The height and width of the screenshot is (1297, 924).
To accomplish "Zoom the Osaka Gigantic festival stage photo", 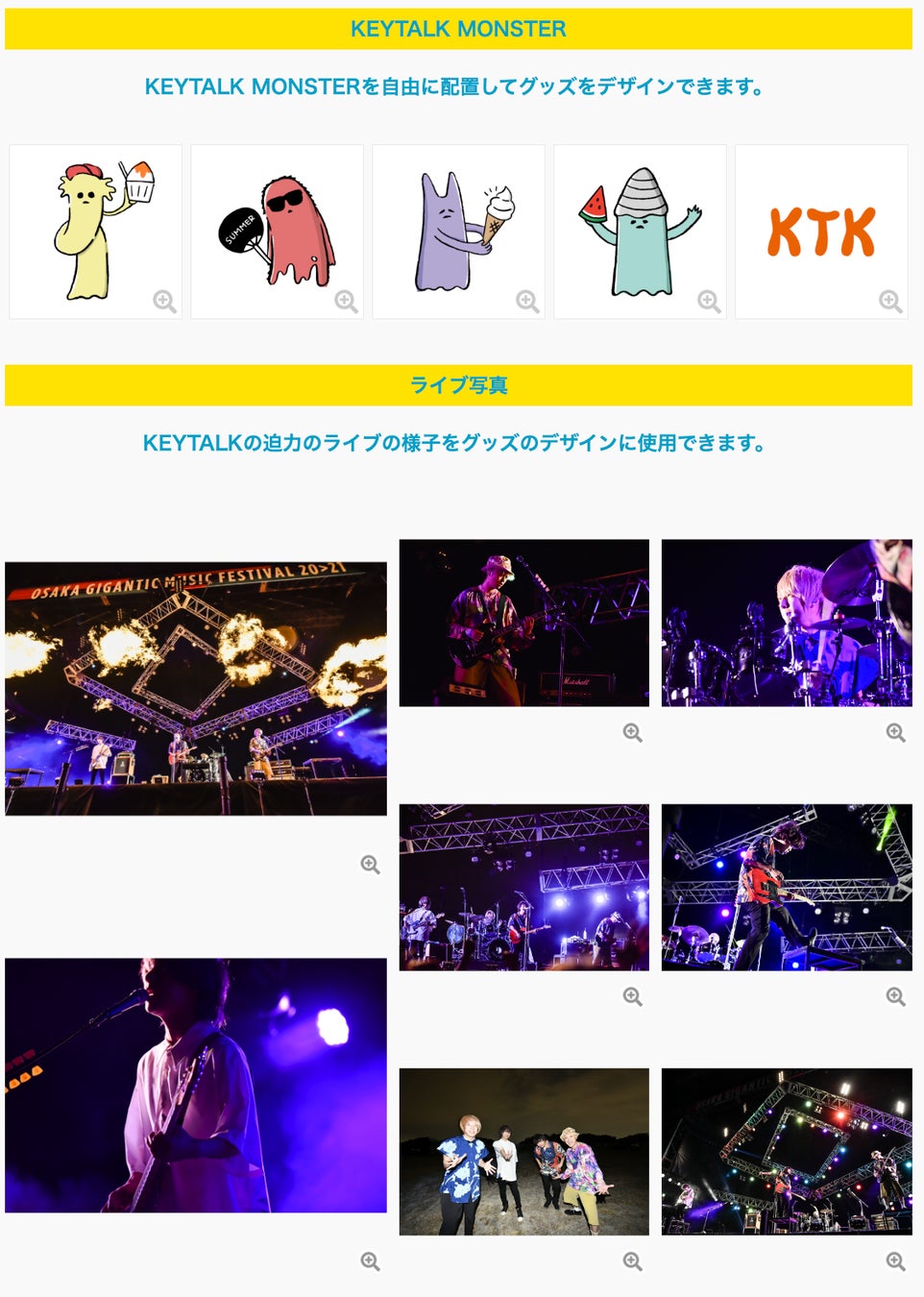I will click(370, 865).
